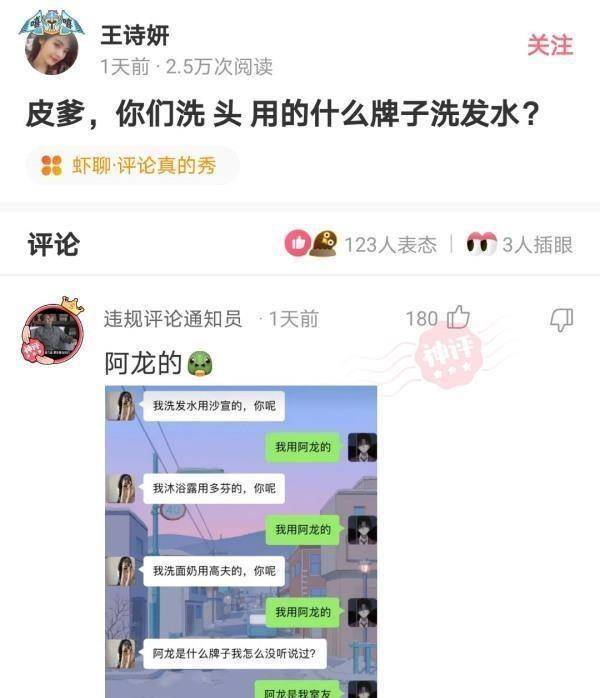Dislike 违规评论通知员's comment
The height and width of the screenshot is (698, 600).
(562, 319)
